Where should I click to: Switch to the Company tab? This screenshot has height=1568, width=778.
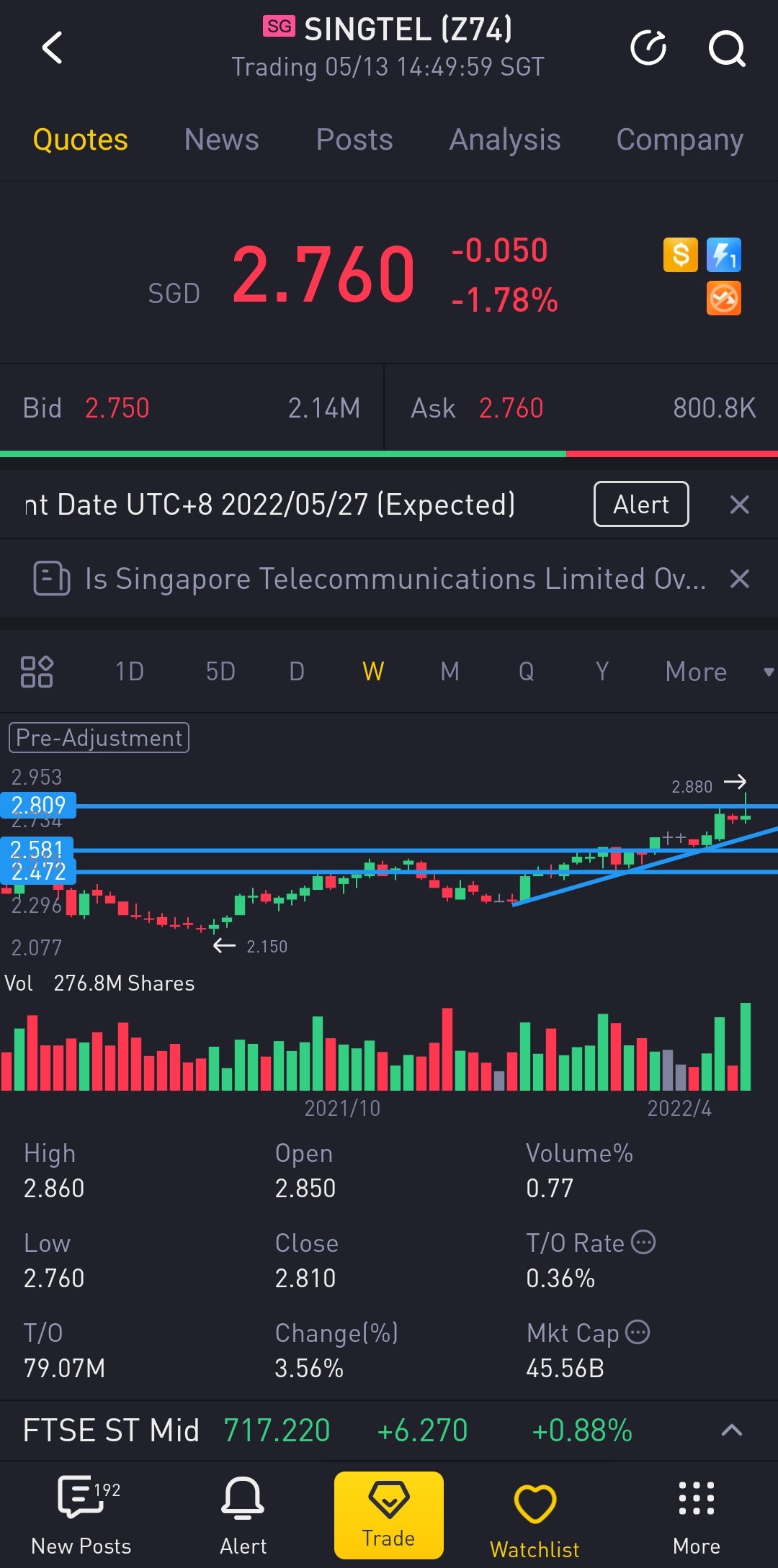(679, 140)
